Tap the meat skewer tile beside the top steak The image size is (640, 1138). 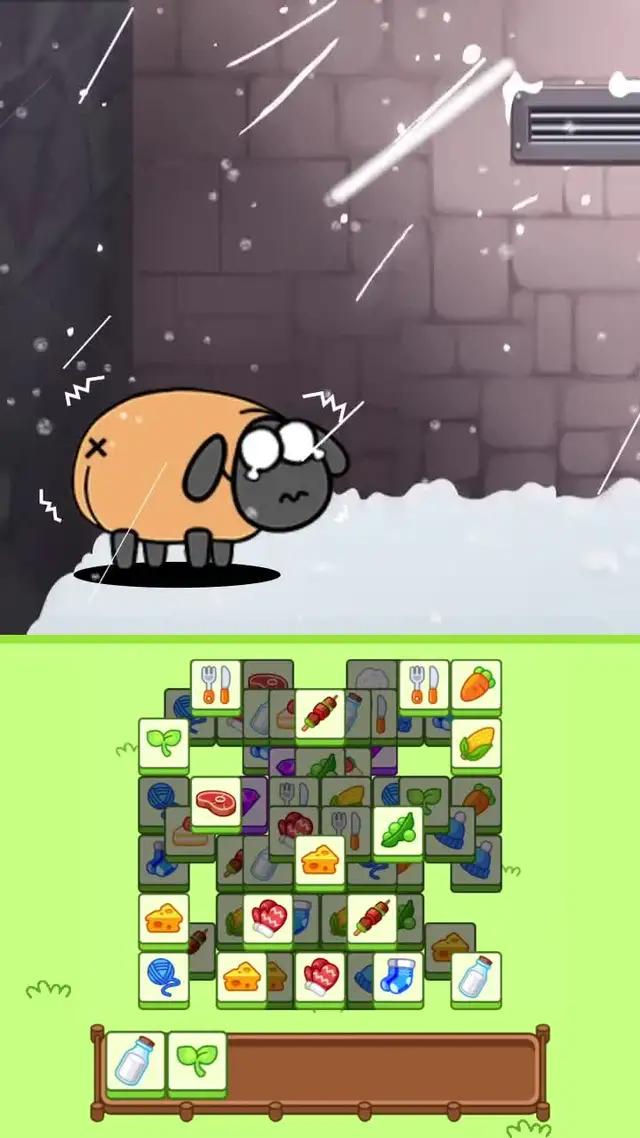320,714
